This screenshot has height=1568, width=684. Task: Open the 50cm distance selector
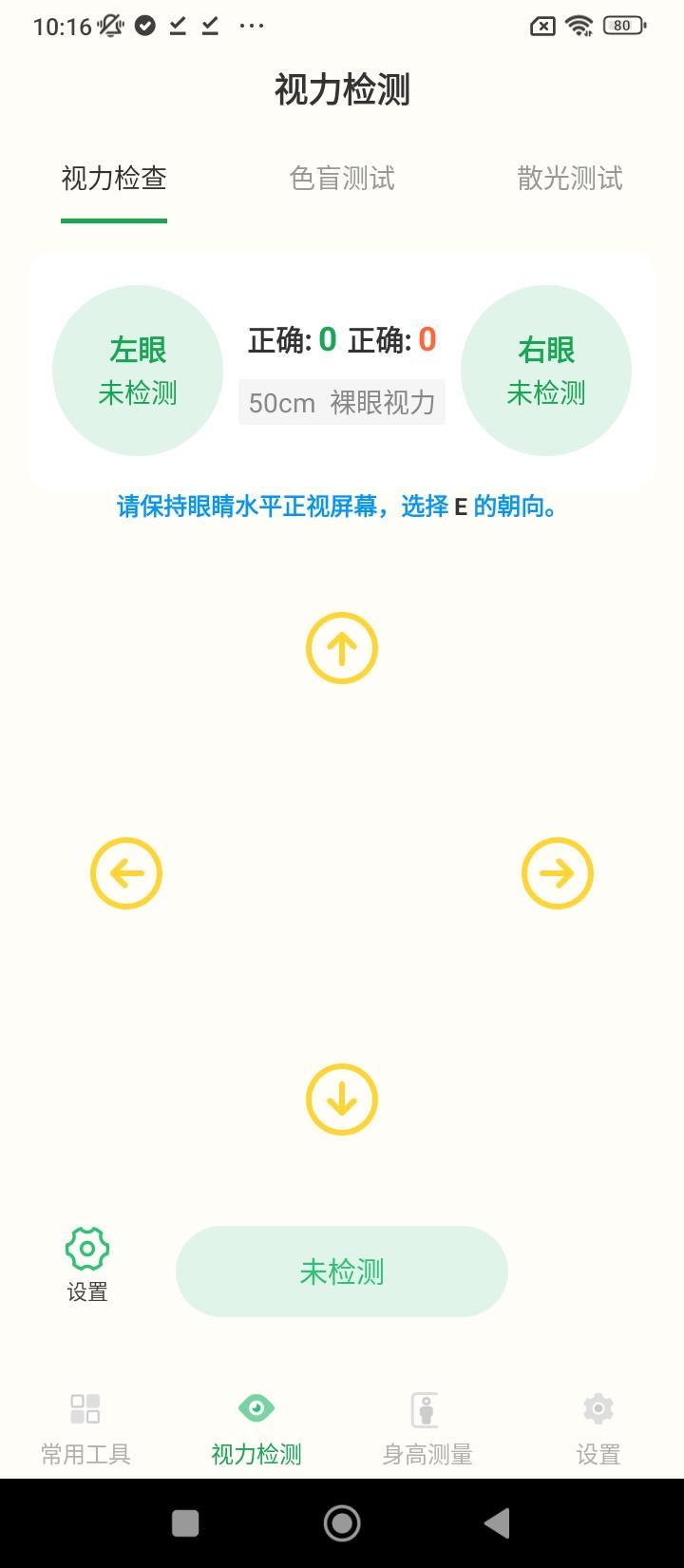[x=281, y=402]
